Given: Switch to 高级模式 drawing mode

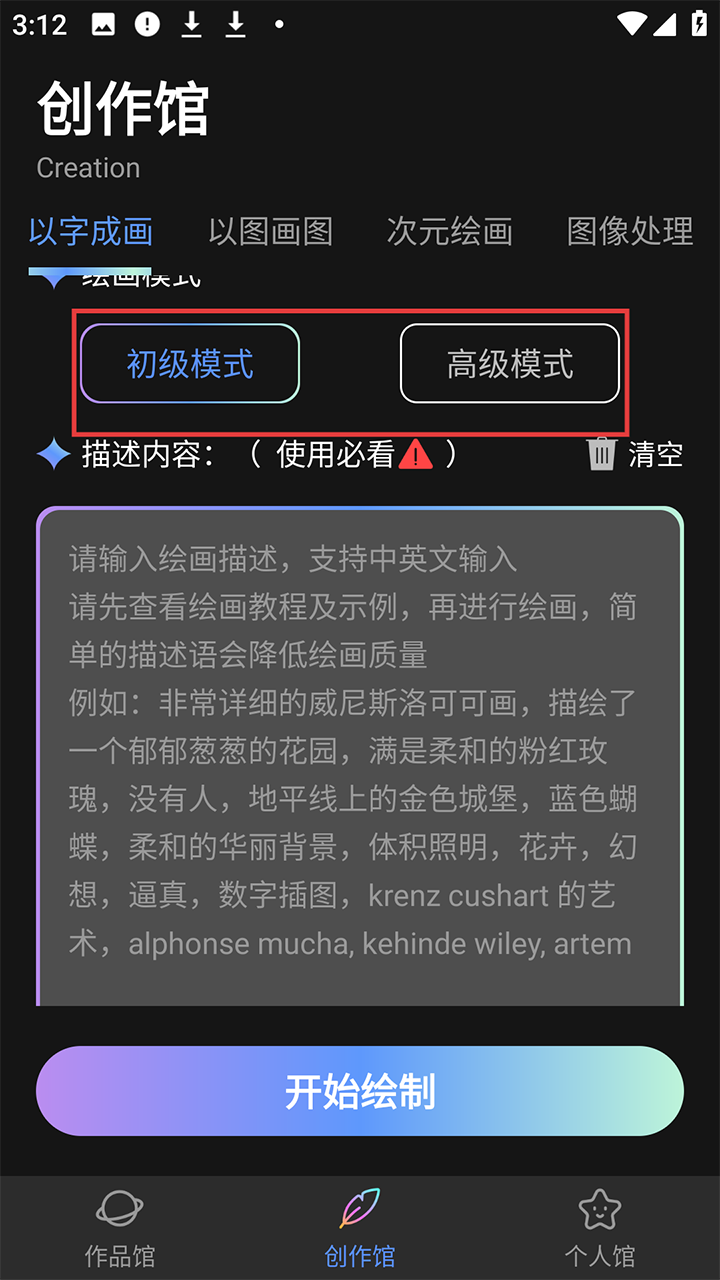Looking at the screenshot, I should click(510, 364).
